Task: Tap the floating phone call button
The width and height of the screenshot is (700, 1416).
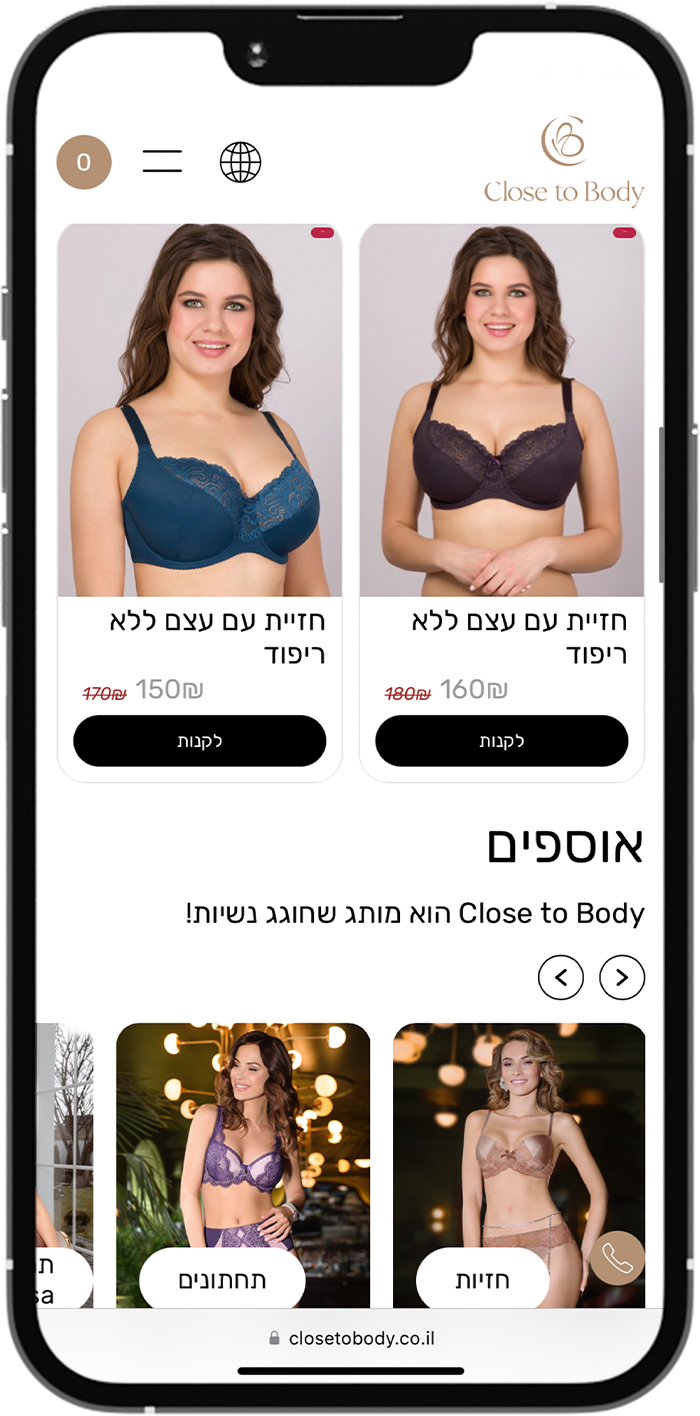Action: (x=617, y=1257)
